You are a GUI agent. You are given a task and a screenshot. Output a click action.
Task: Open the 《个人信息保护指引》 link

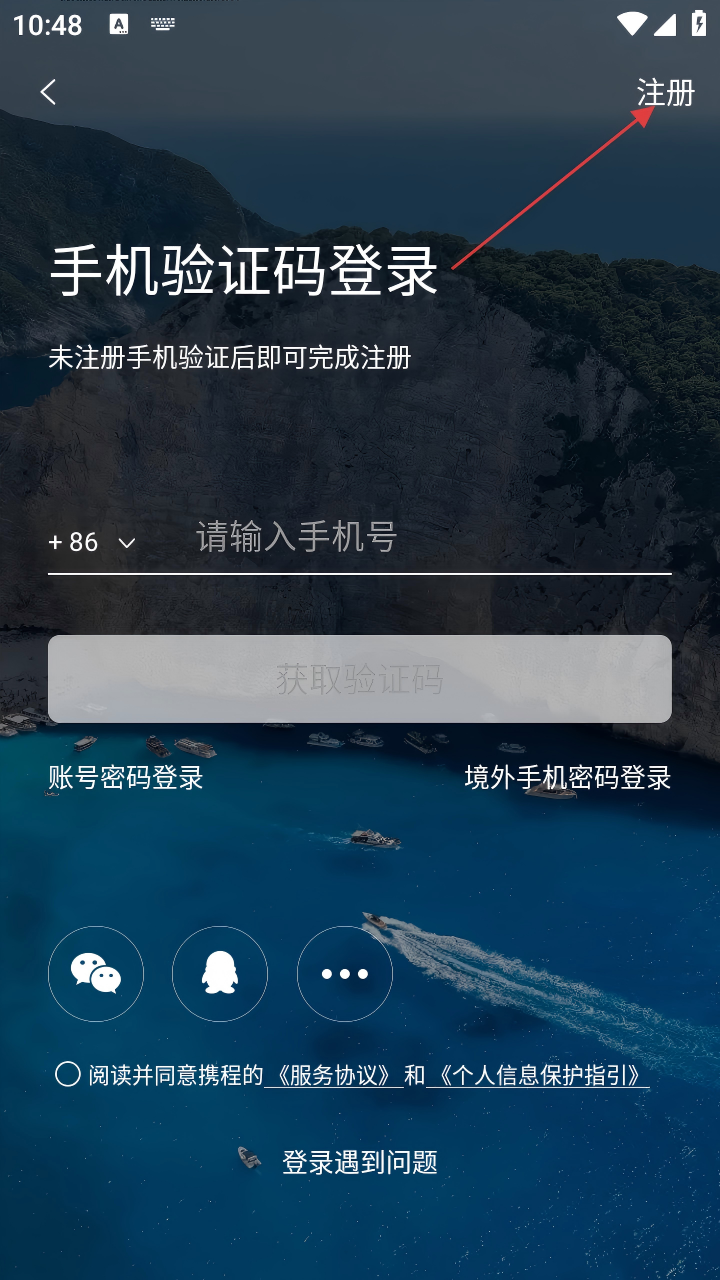(538, 1075)
